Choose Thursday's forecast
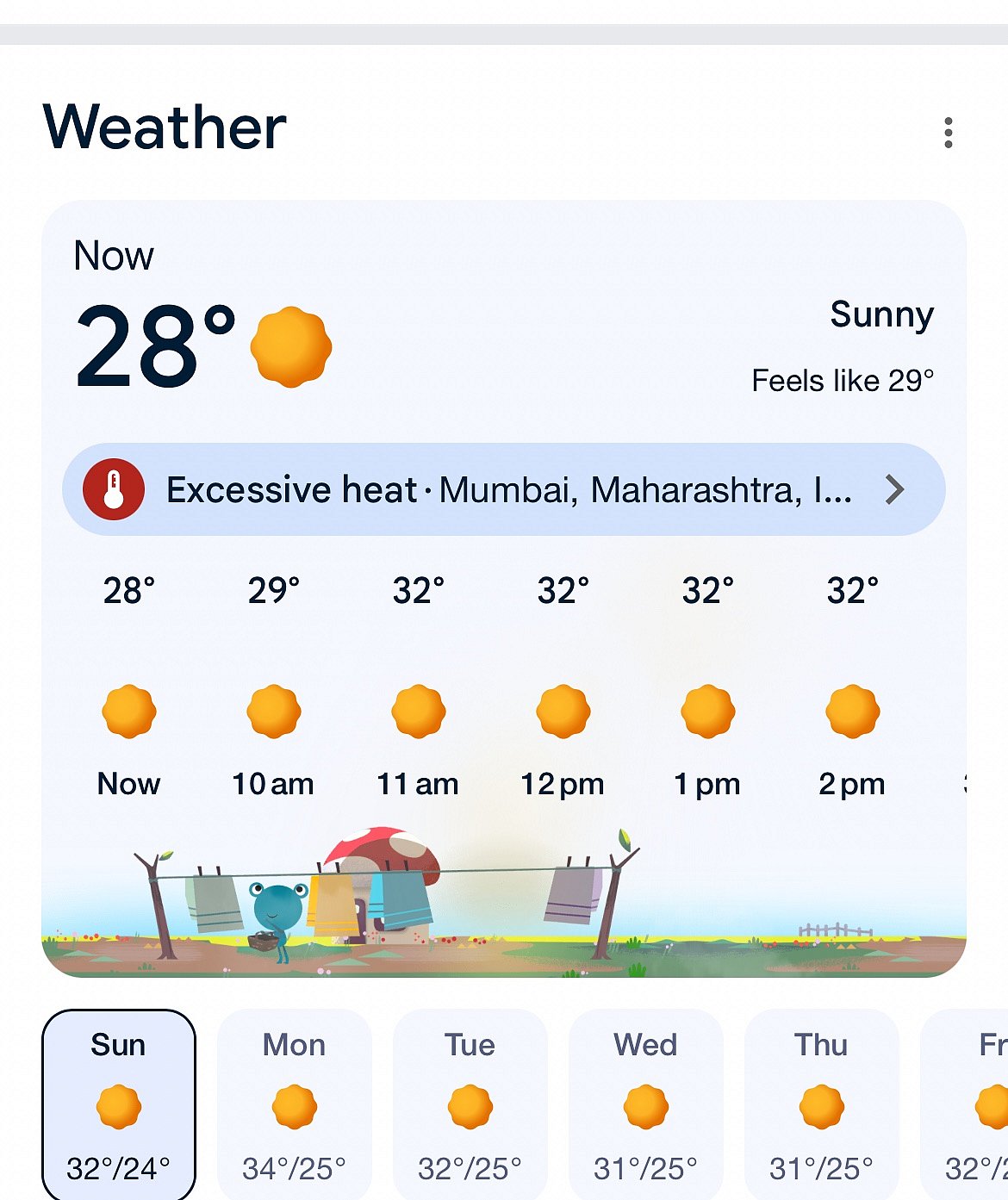 (x=822, y=1105)
